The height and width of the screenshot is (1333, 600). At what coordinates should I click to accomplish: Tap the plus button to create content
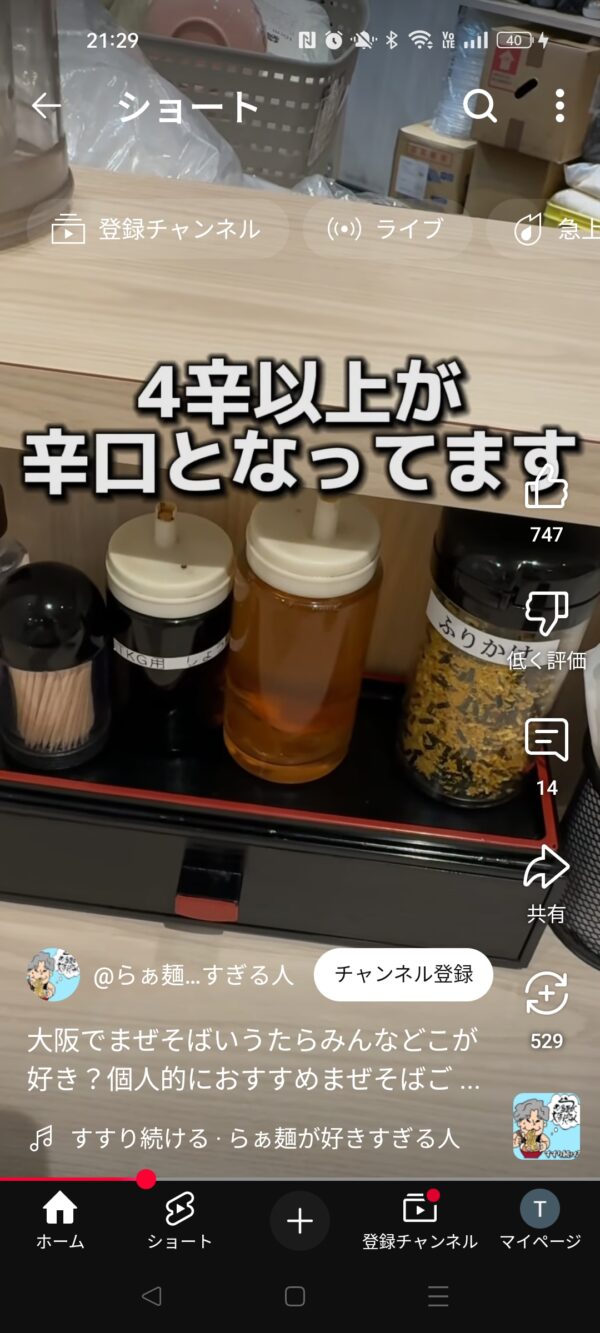tap(300, 1220)
